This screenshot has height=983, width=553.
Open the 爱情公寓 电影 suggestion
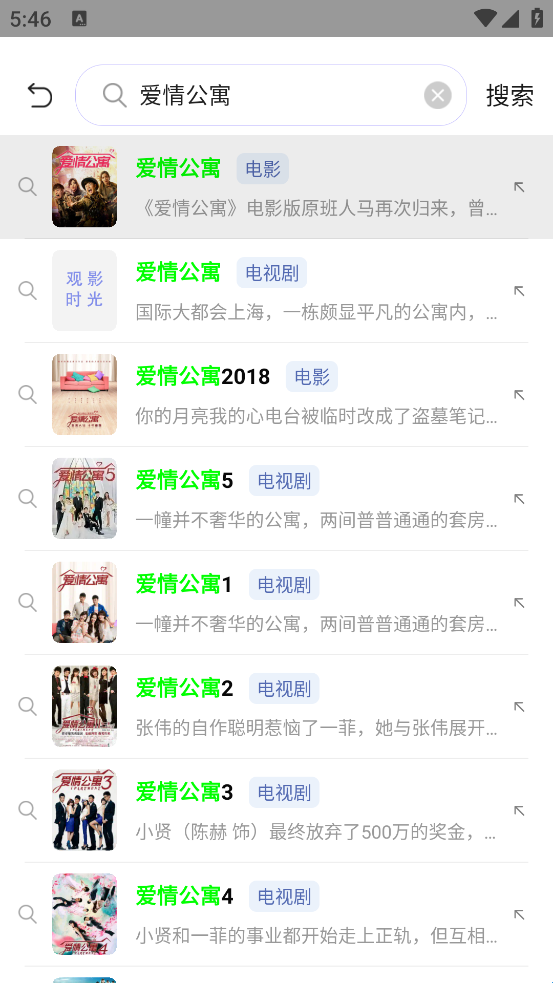276,187
